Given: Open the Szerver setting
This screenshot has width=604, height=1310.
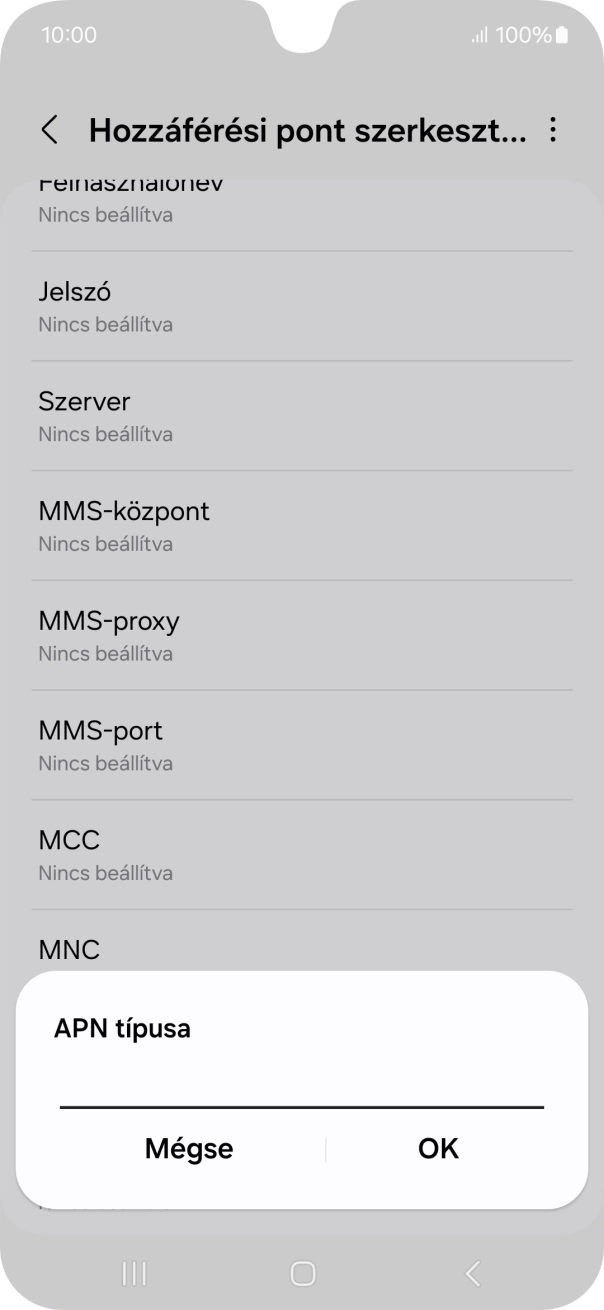Looking at the screenshot, I should (301, 416).
